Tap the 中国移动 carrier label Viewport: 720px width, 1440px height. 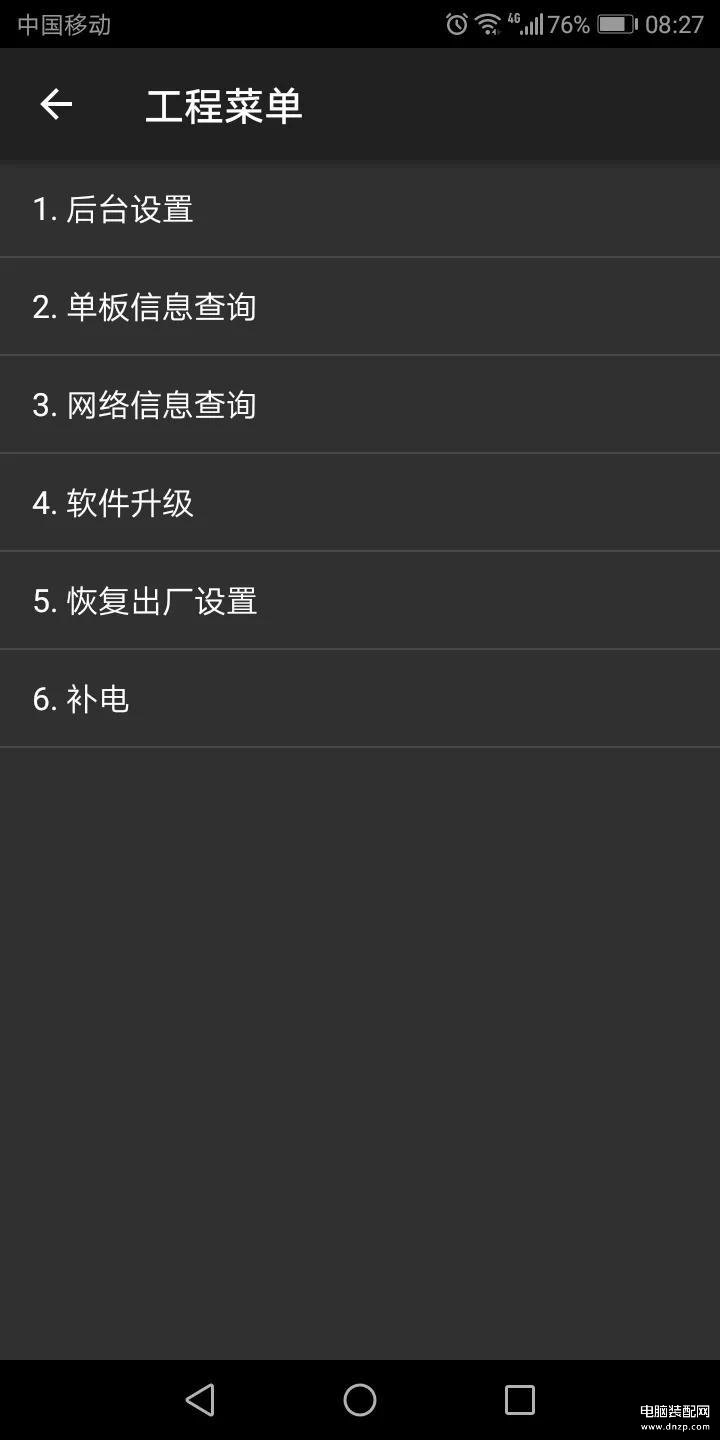62,22
